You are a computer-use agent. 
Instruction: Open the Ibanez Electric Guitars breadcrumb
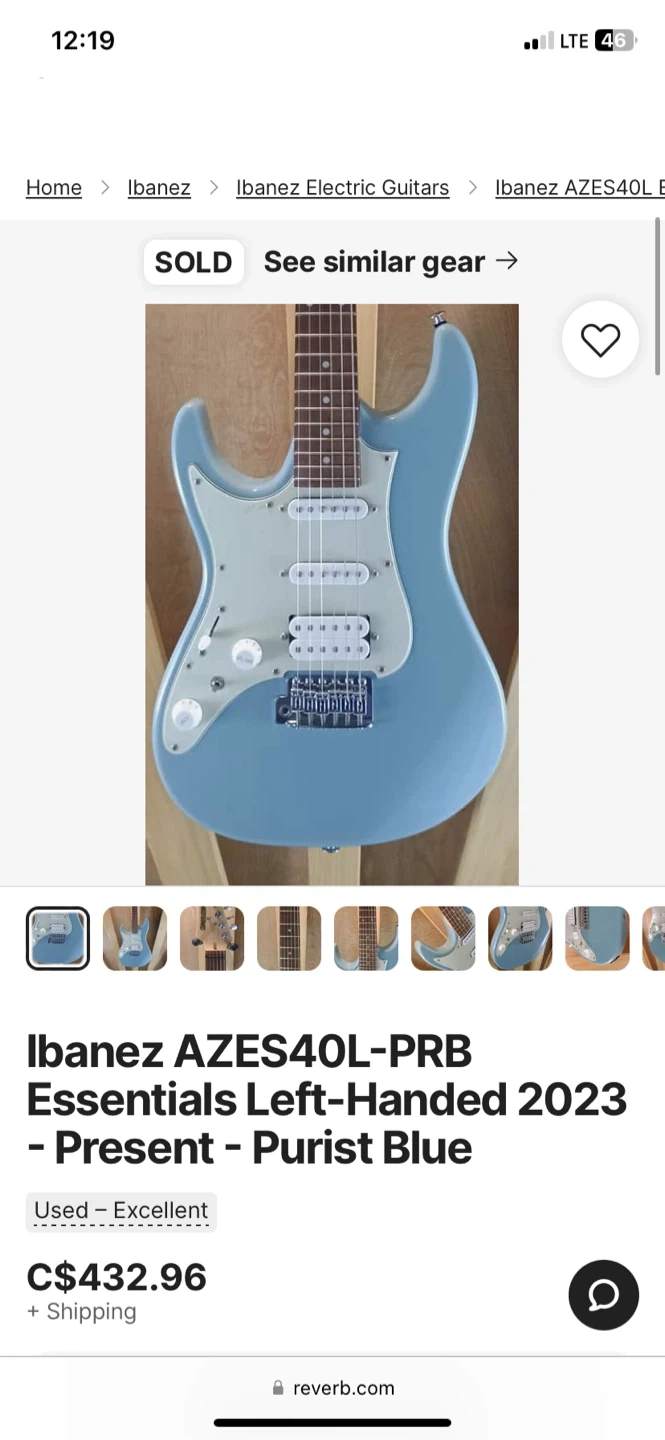pos(342,188)
